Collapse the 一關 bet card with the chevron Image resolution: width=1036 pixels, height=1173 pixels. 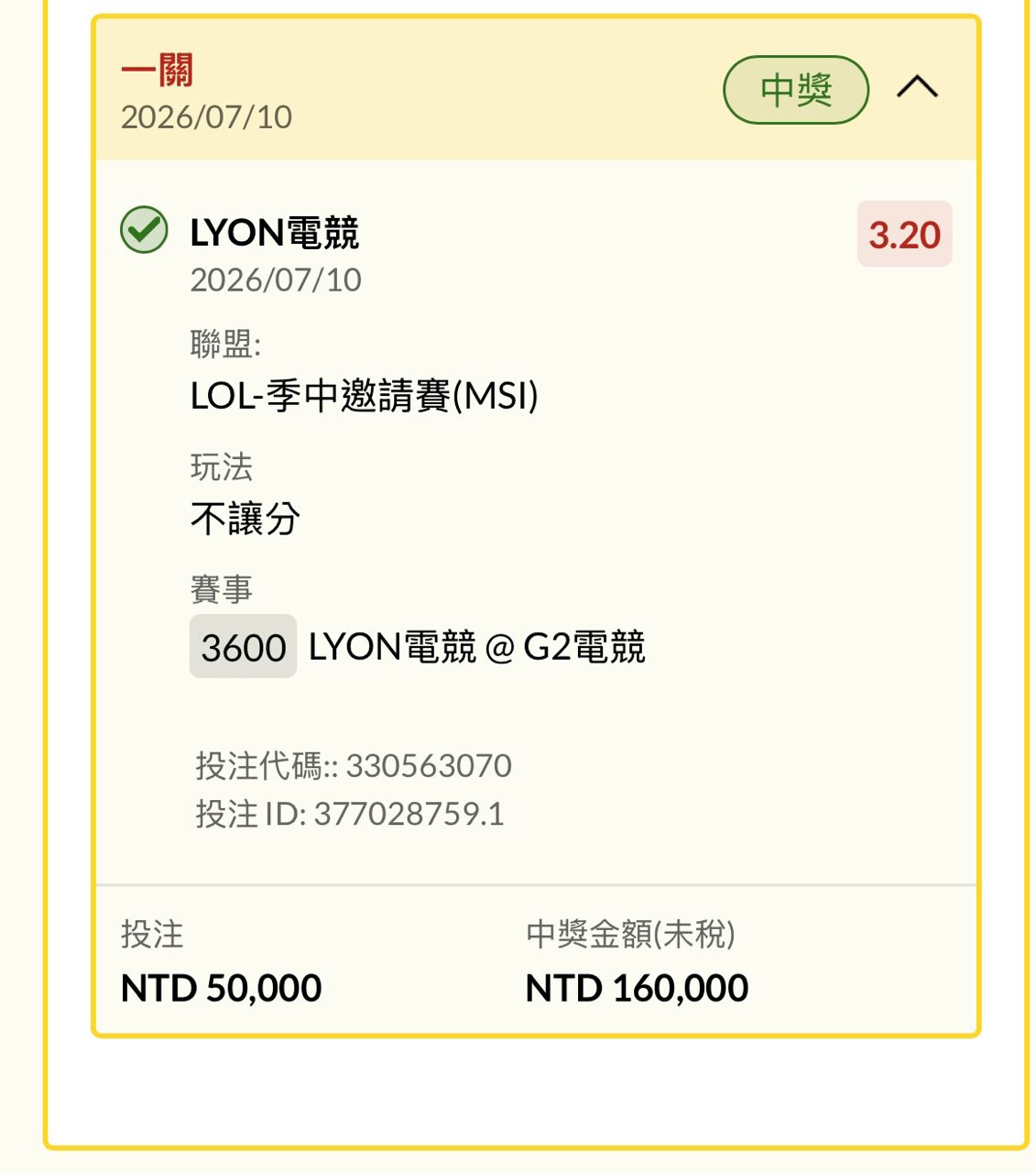(917, 87)
